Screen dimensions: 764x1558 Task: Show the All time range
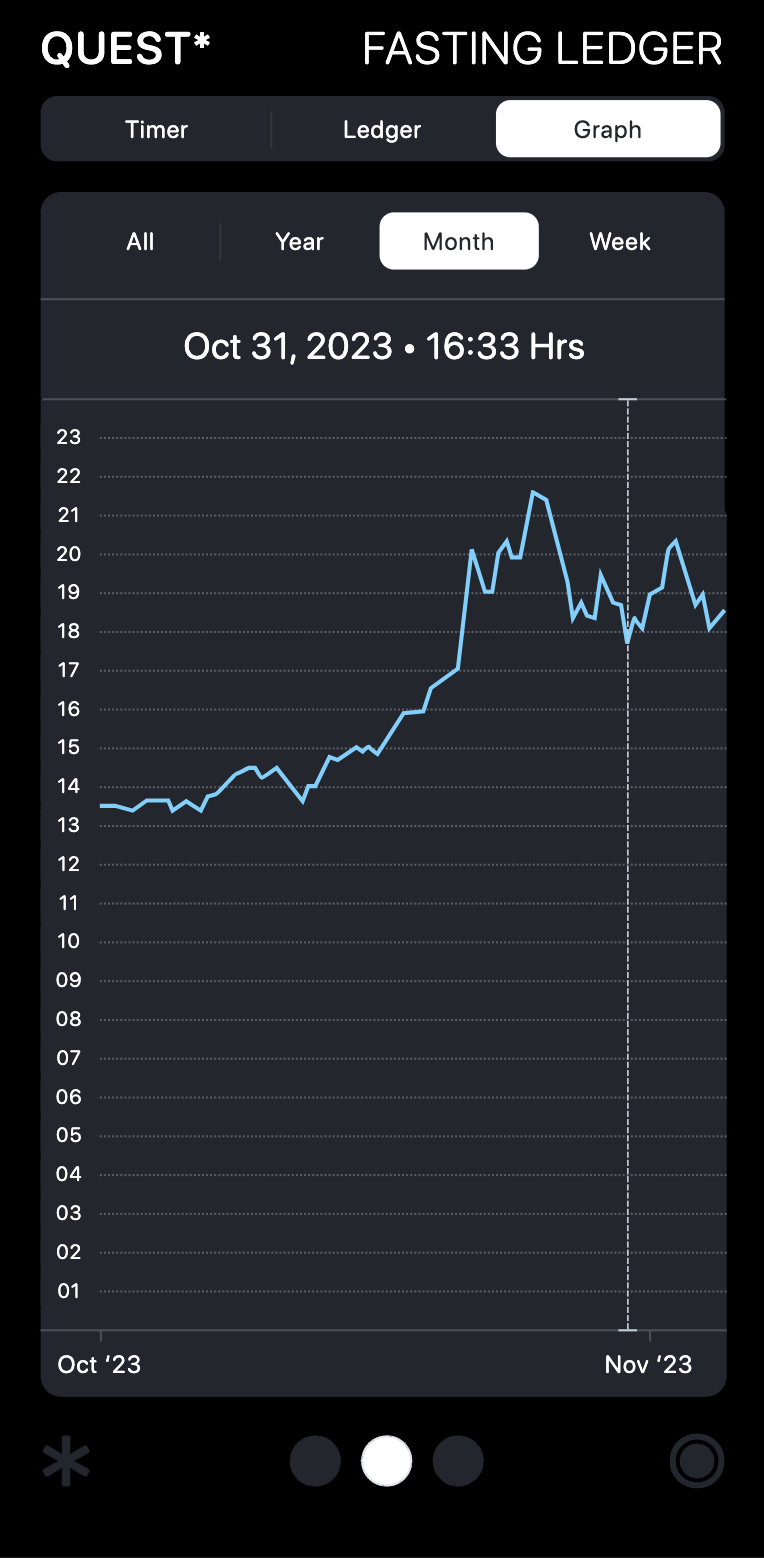pyautogui.click(x=141, y=242)
